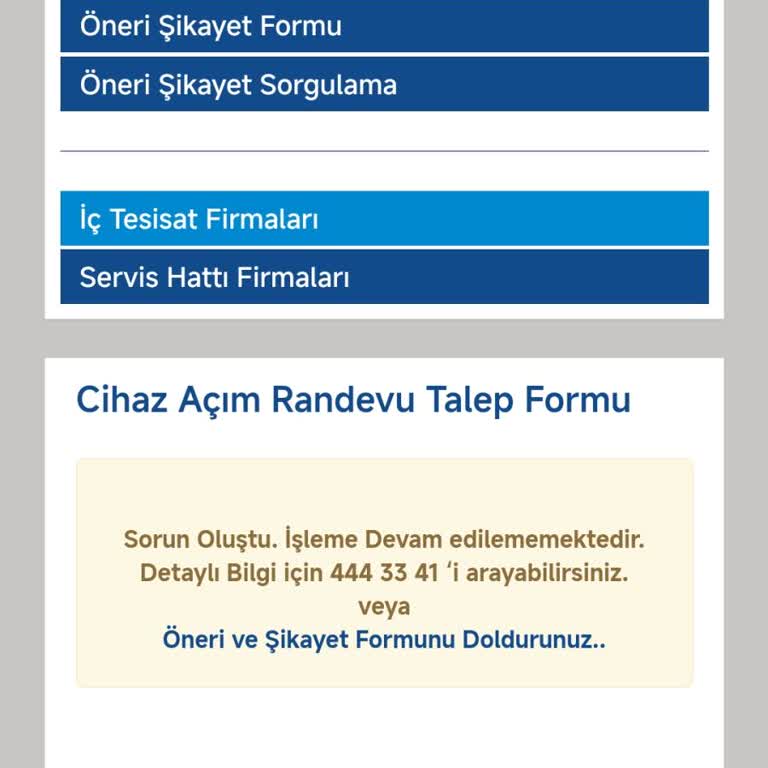Go to Servis Hattı Firmaları
The width and height of the screenshot is (768, 768).
click(384, 277)
